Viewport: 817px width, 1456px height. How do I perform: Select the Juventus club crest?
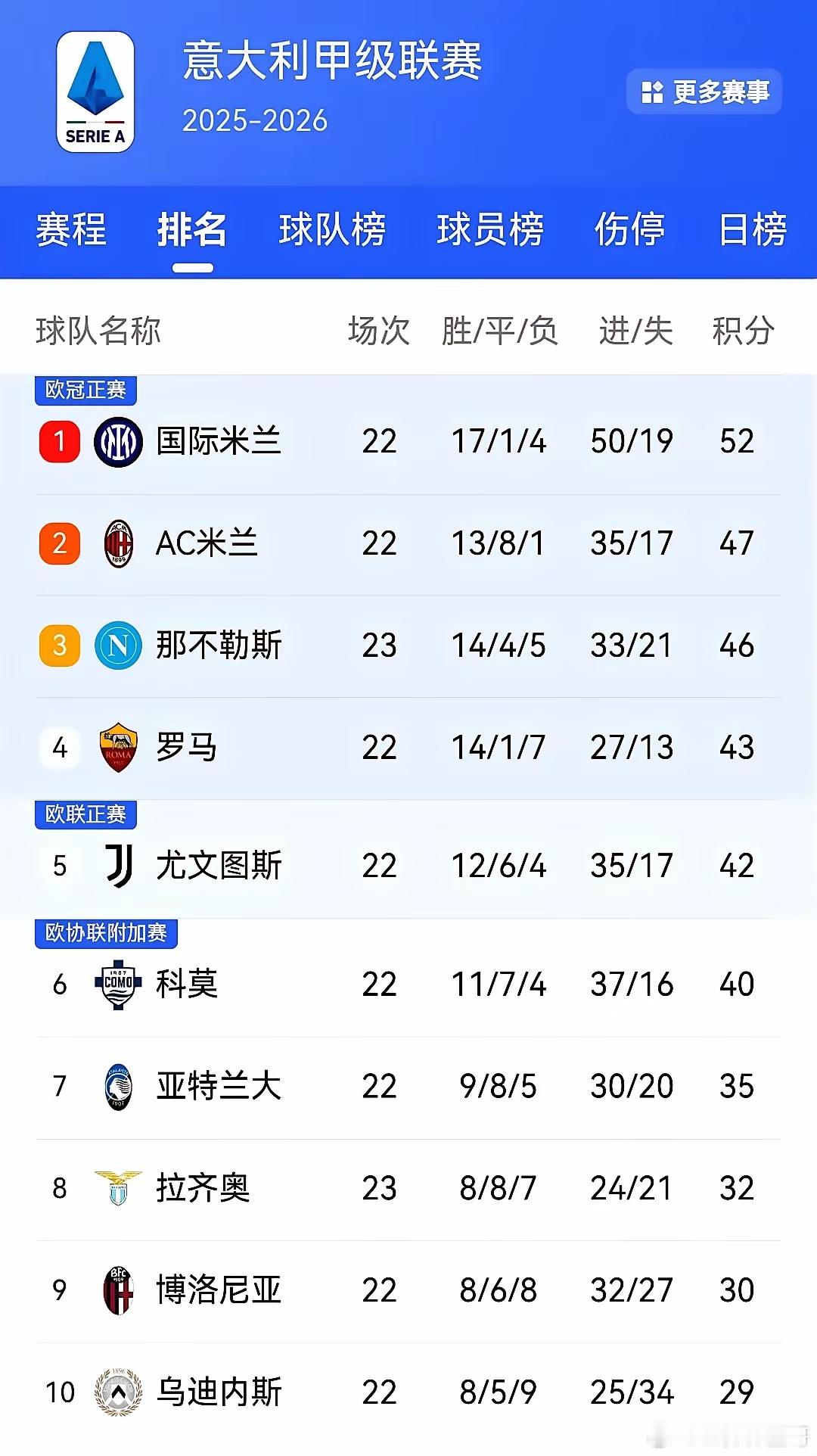[x=118, y=865]
